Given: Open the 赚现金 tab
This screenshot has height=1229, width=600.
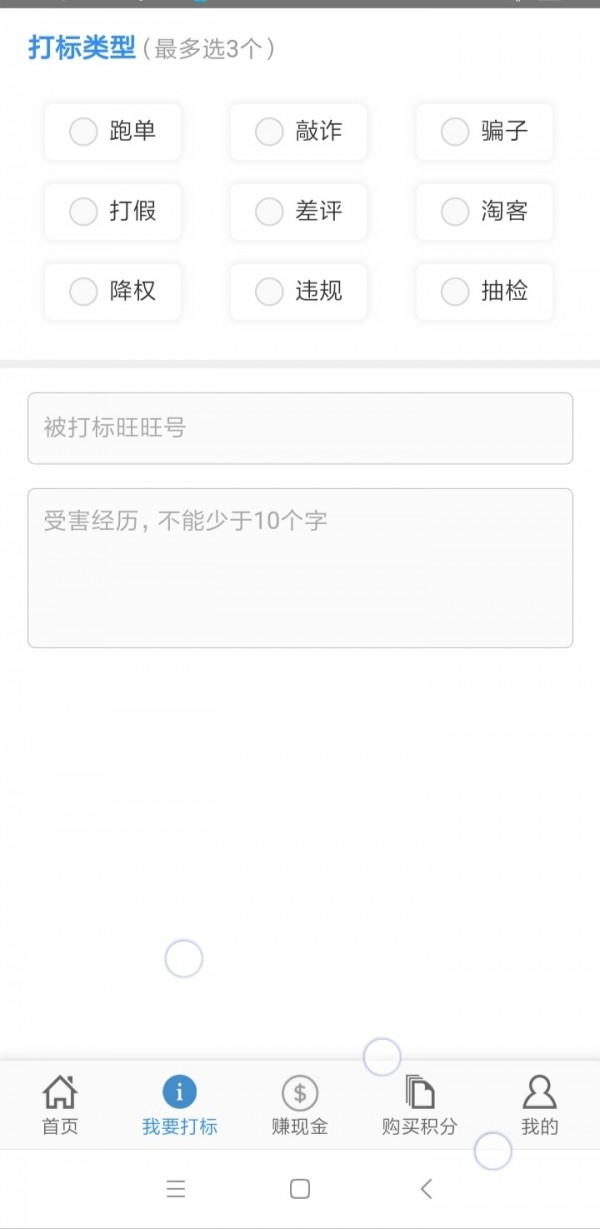Looking at the screenshot, I should (x=300, y=1105).
